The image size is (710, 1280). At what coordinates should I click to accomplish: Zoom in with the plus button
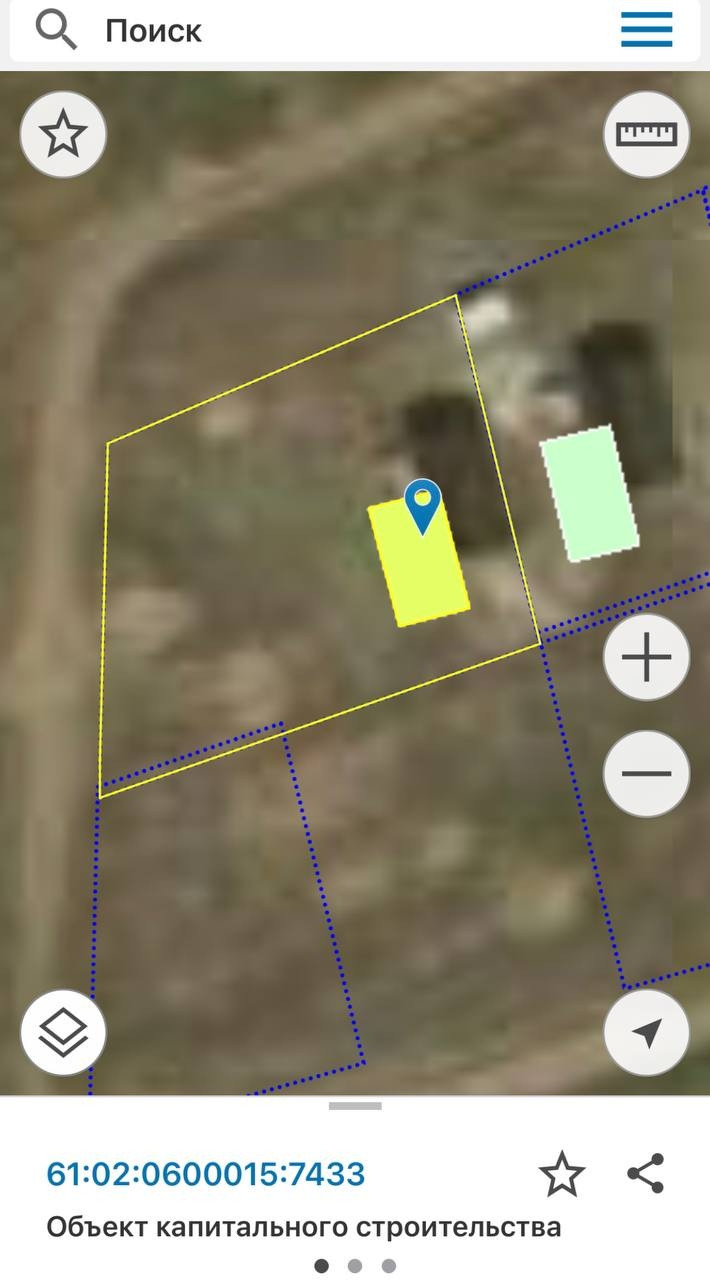pyautogui.click(x=646, y=658)
